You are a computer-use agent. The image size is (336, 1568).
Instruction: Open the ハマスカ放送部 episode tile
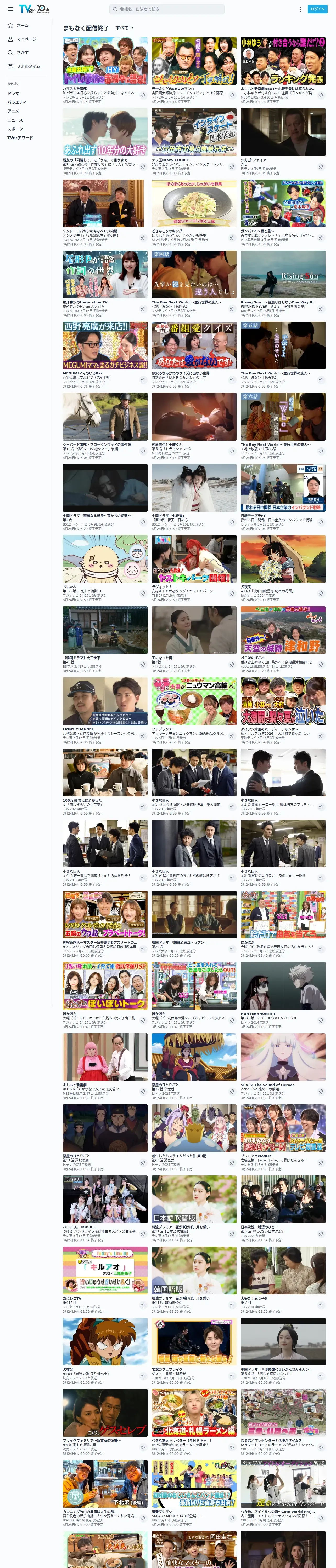click(x=105, y=70)
